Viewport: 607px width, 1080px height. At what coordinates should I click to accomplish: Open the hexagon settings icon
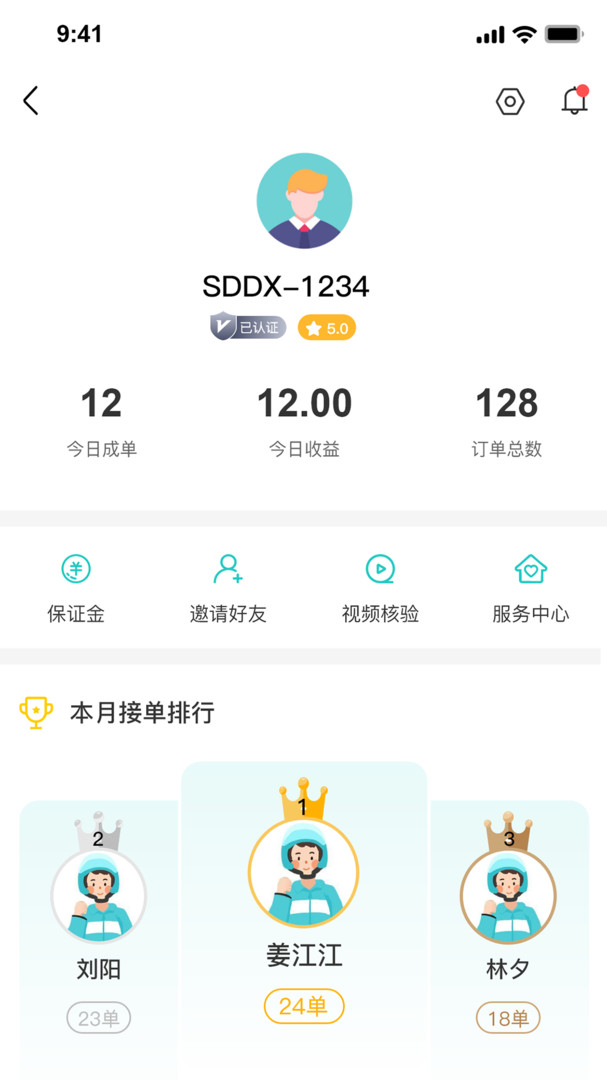(x=510, y=101)
